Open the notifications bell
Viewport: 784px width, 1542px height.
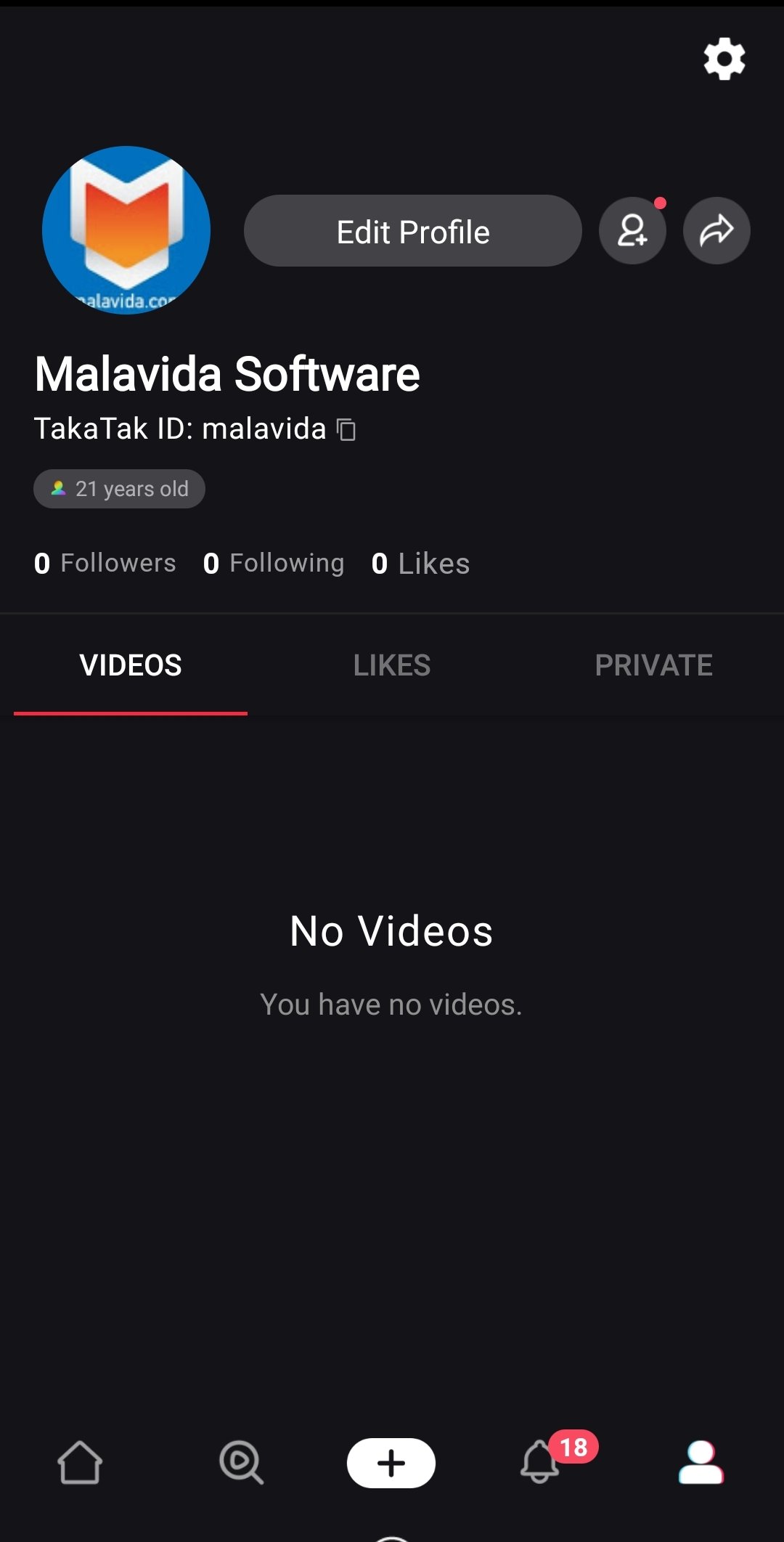point(541,1461)
